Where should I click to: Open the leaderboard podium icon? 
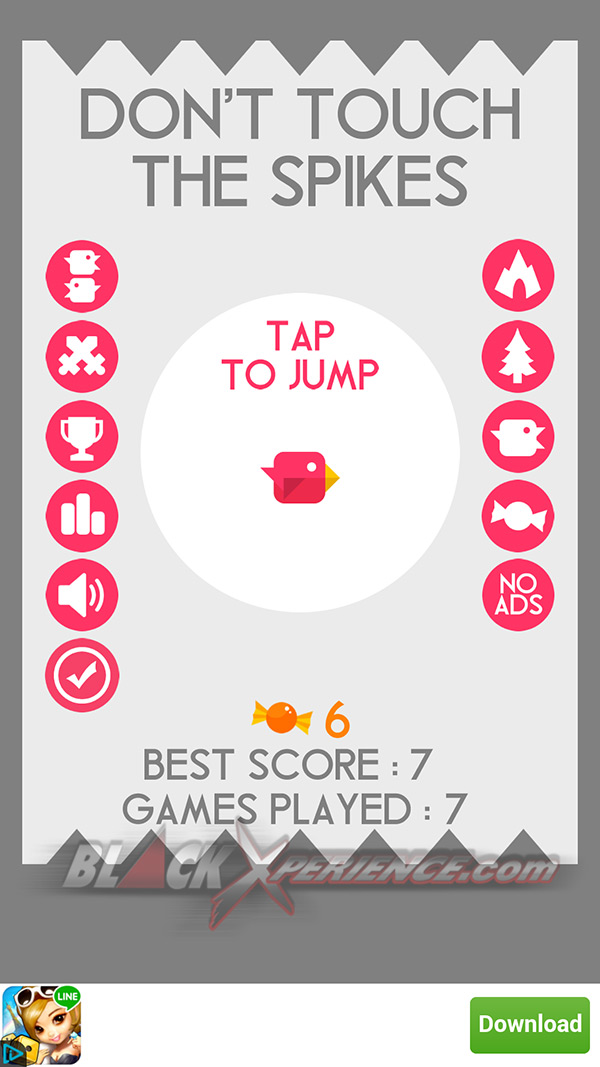pyautogui.click(x=82, y=516)
